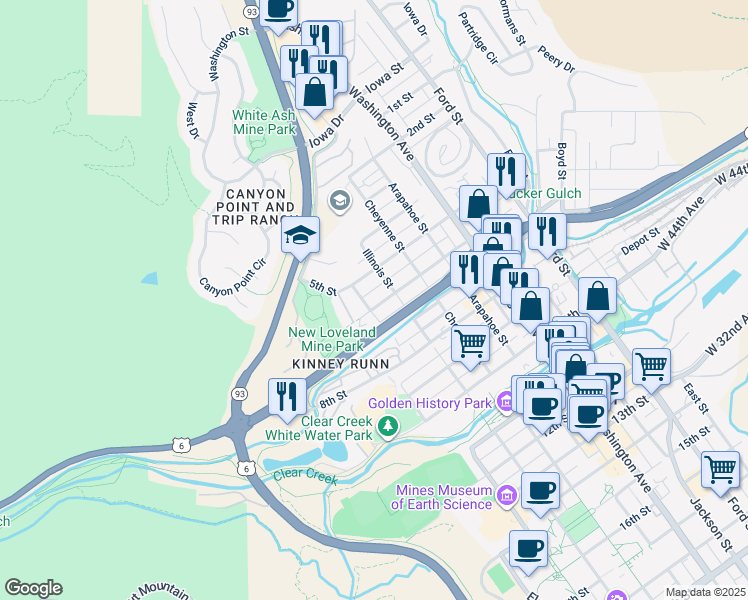The width and height of the screenshot is (748, 600).
Task: Tap the coffee marker near 16th St
Action: [528, 550]
